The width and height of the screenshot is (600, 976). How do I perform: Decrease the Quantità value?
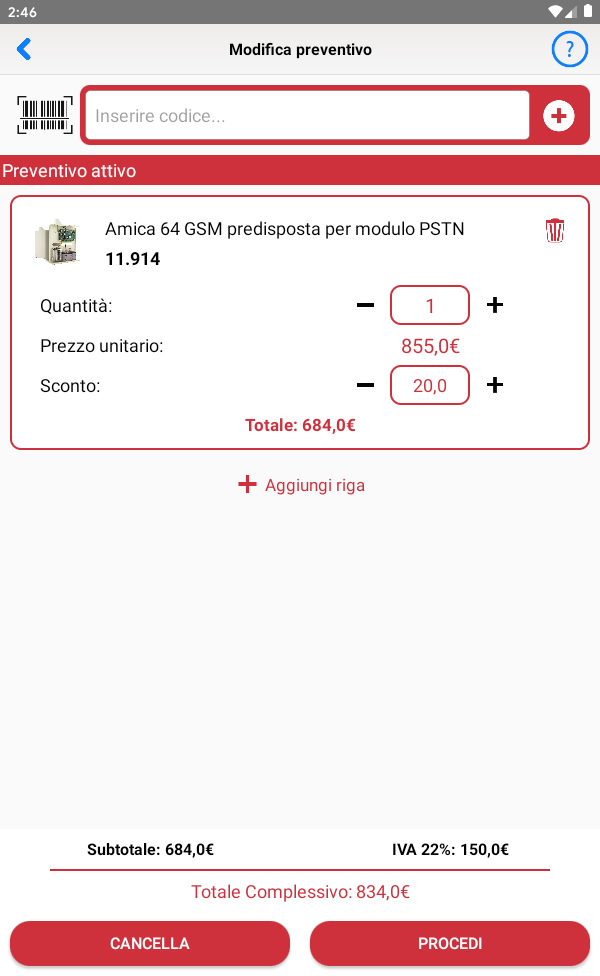(365, 305)
